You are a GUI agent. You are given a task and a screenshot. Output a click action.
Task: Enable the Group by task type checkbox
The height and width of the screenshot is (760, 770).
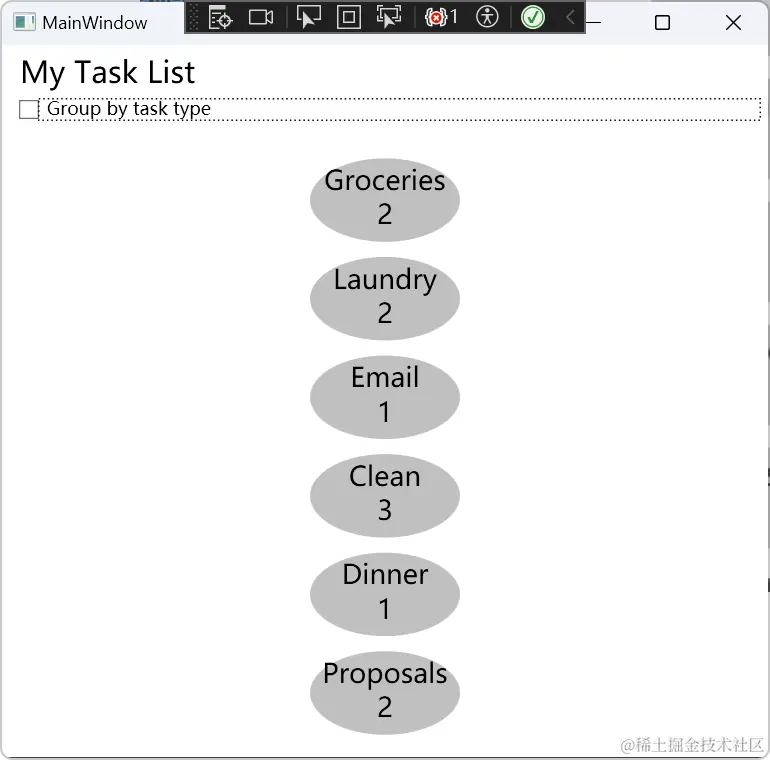28,109
